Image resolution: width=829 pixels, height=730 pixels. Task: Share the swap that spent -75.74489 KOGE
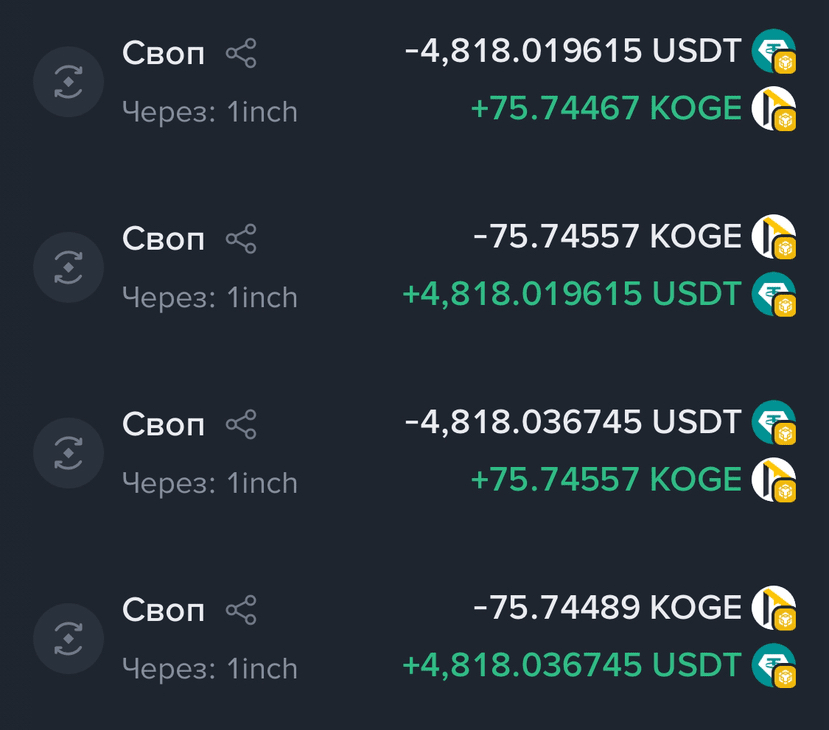pyautogui.click(x=241, y=610)
